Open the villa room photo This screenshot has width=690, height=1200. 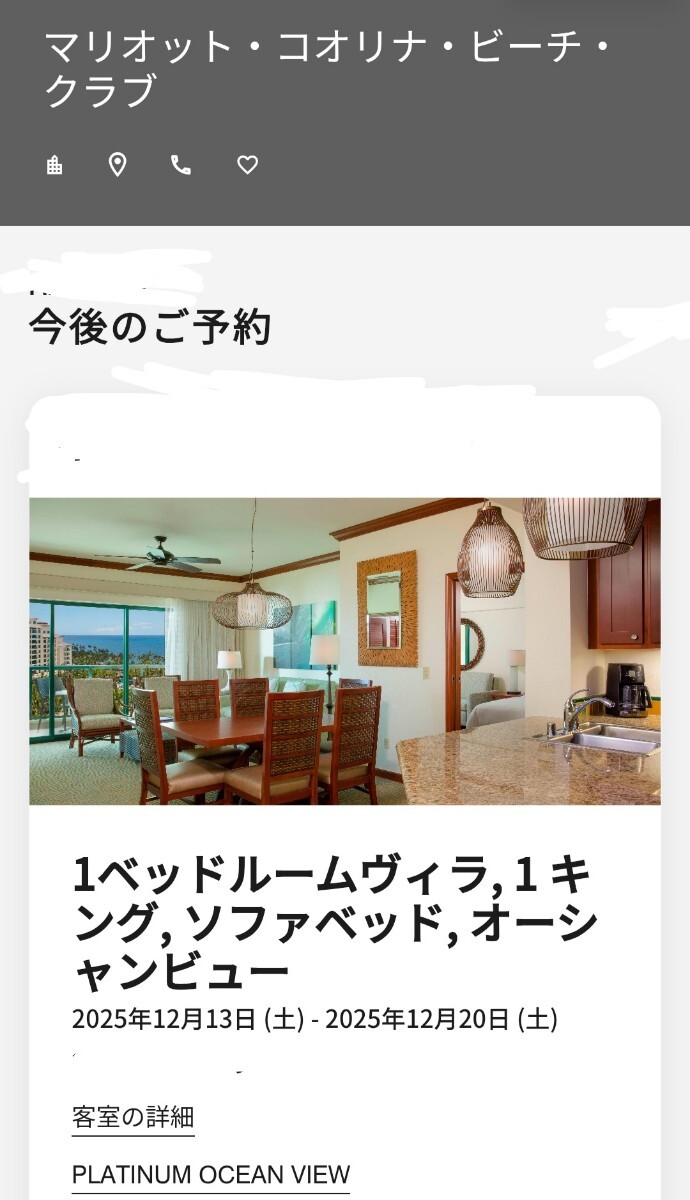pos(345,651)
